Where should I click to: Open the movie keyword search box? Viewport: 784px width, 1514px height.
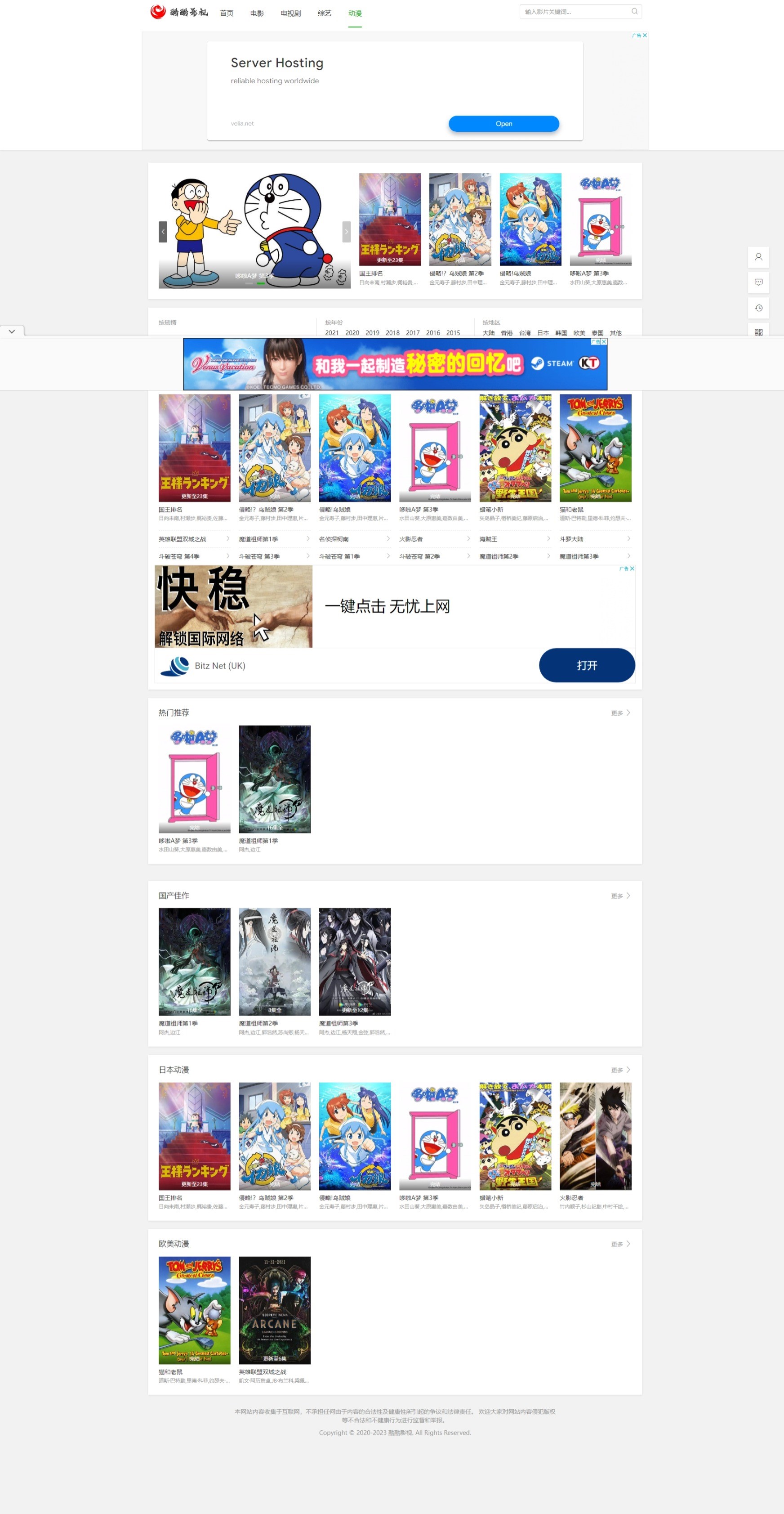pos(575,12)
